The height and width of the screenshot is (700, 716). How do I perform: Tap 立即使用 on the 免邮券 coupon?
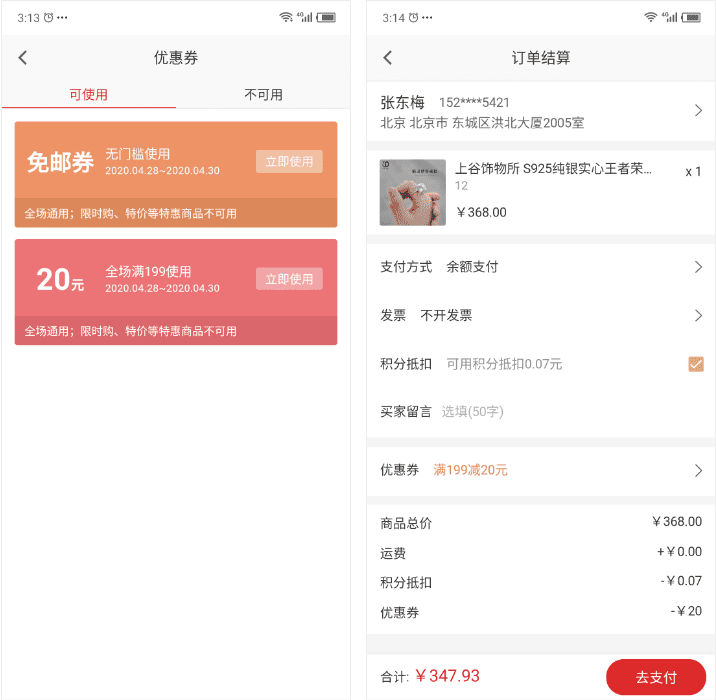[289, 161]
